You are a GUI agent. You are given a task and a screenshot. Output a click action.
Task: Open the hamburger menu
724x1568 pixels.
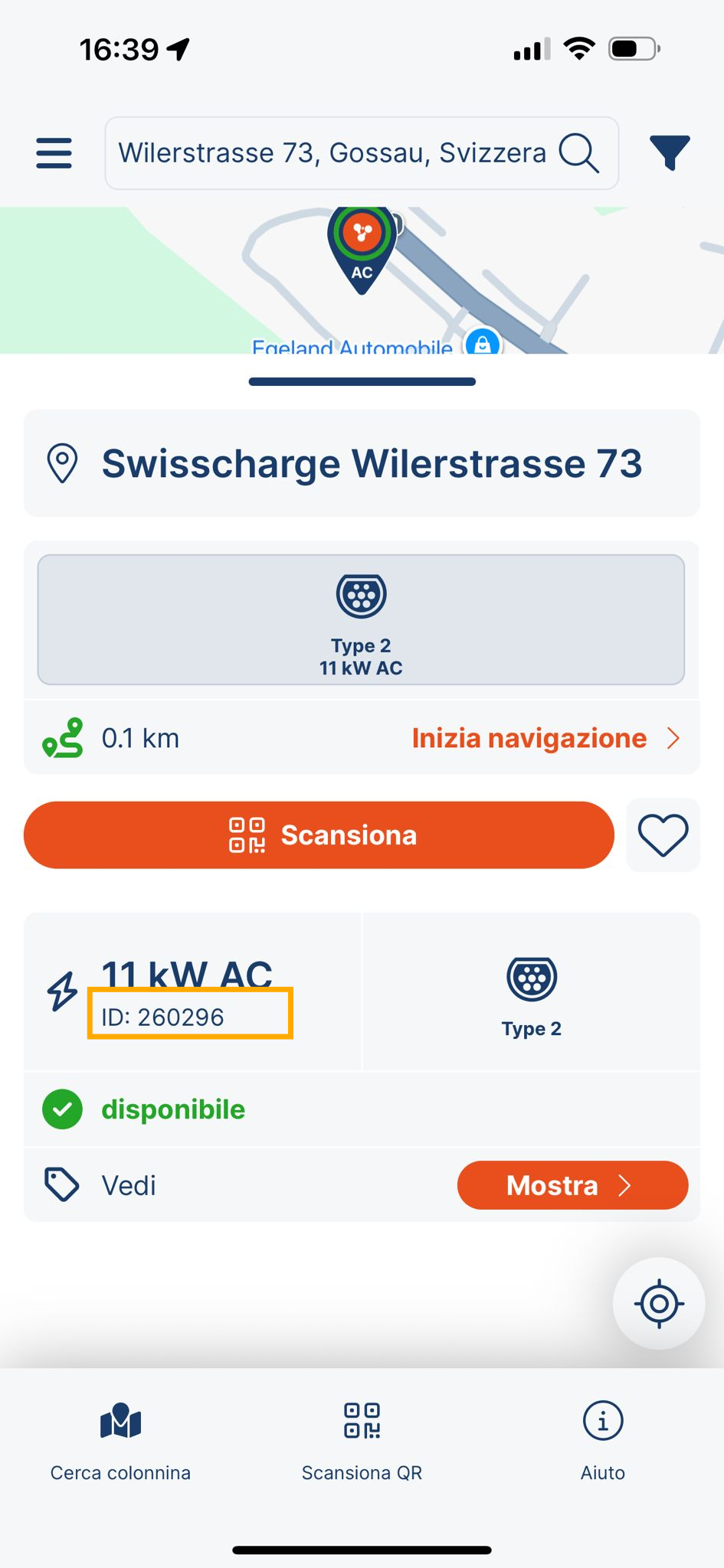click(x=54, y=153)
